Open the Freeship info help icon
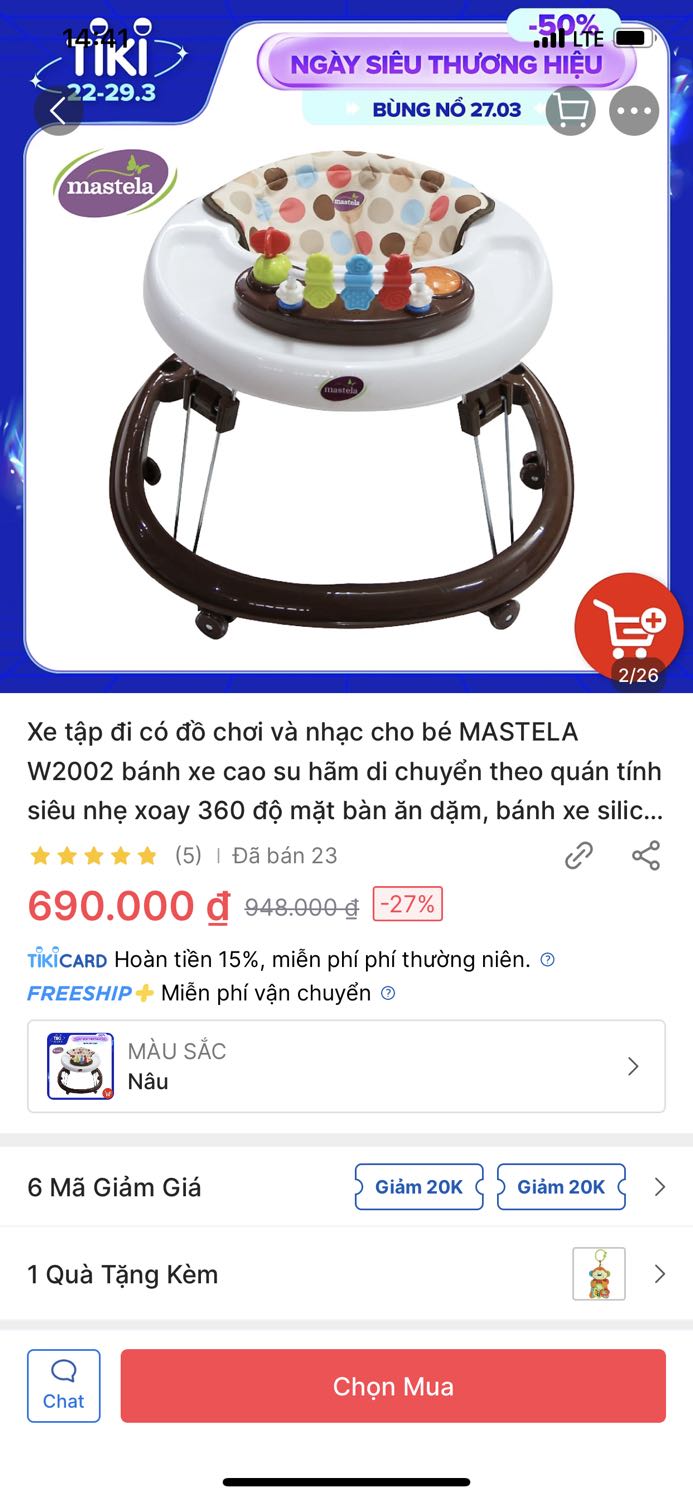This screenshot has height=1500, width=693. point(388,993)
